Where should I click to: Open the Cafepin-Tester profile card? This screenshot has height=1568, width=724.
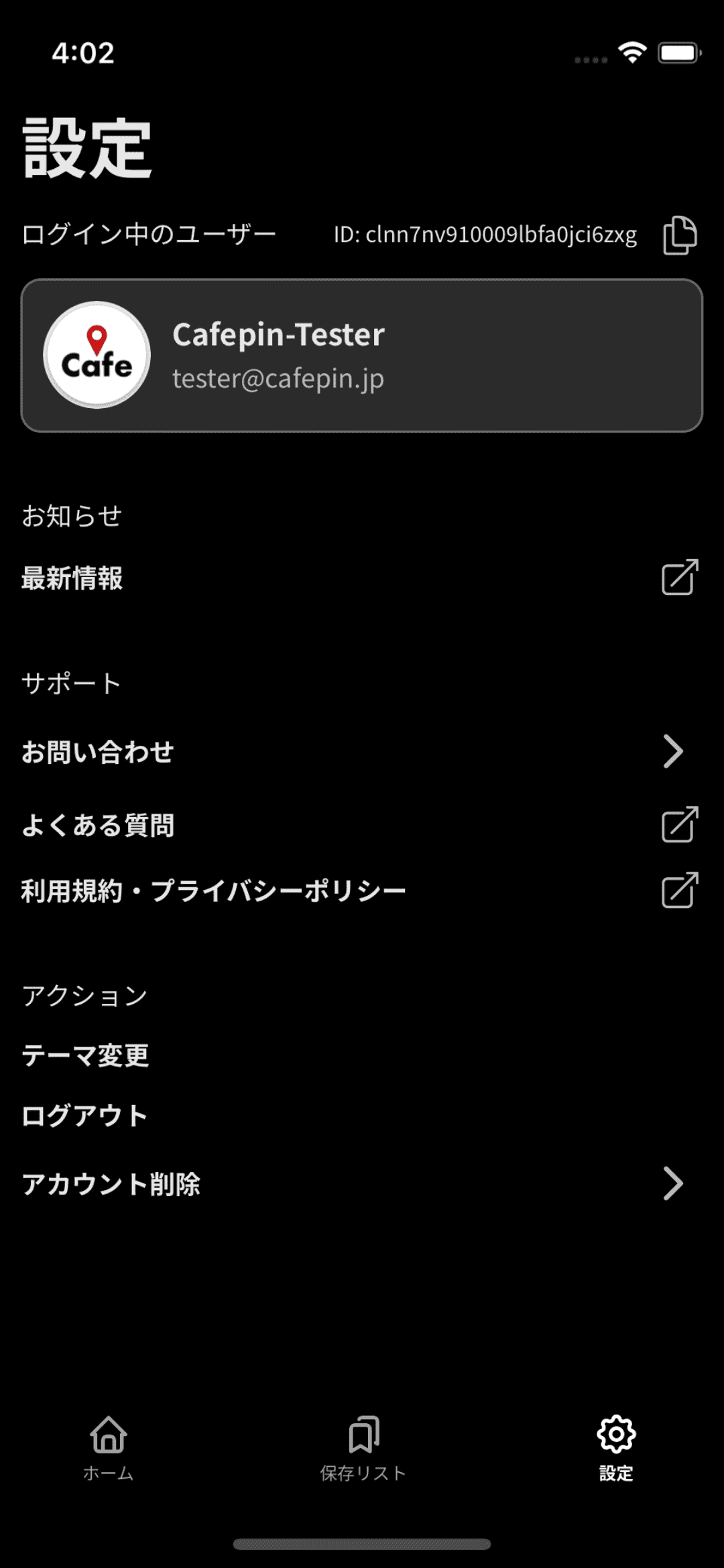362,356
